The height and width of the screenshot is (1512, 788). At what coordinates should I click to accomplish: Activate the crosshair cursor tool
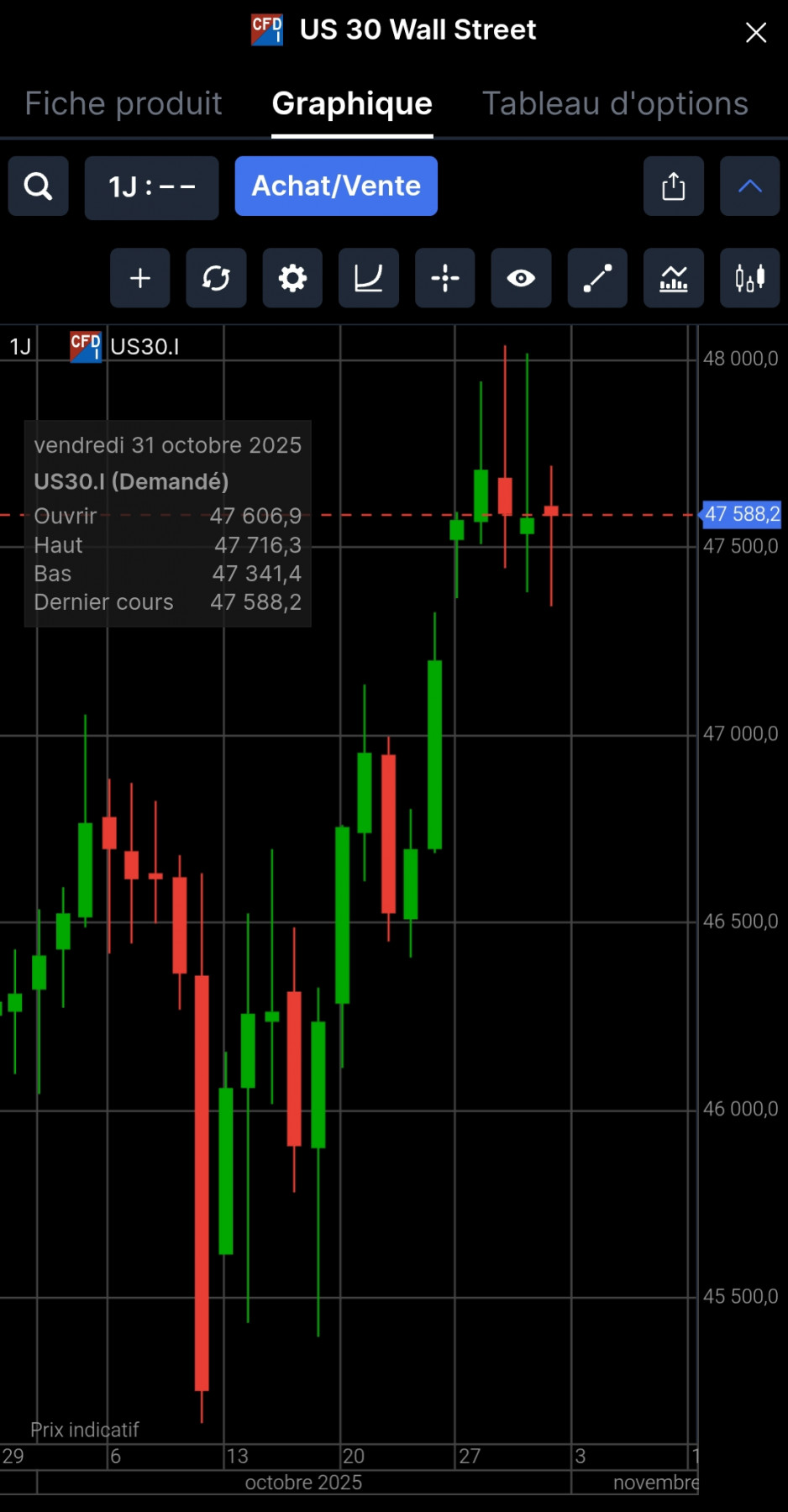pyautogui.click(x=444, y=278)
